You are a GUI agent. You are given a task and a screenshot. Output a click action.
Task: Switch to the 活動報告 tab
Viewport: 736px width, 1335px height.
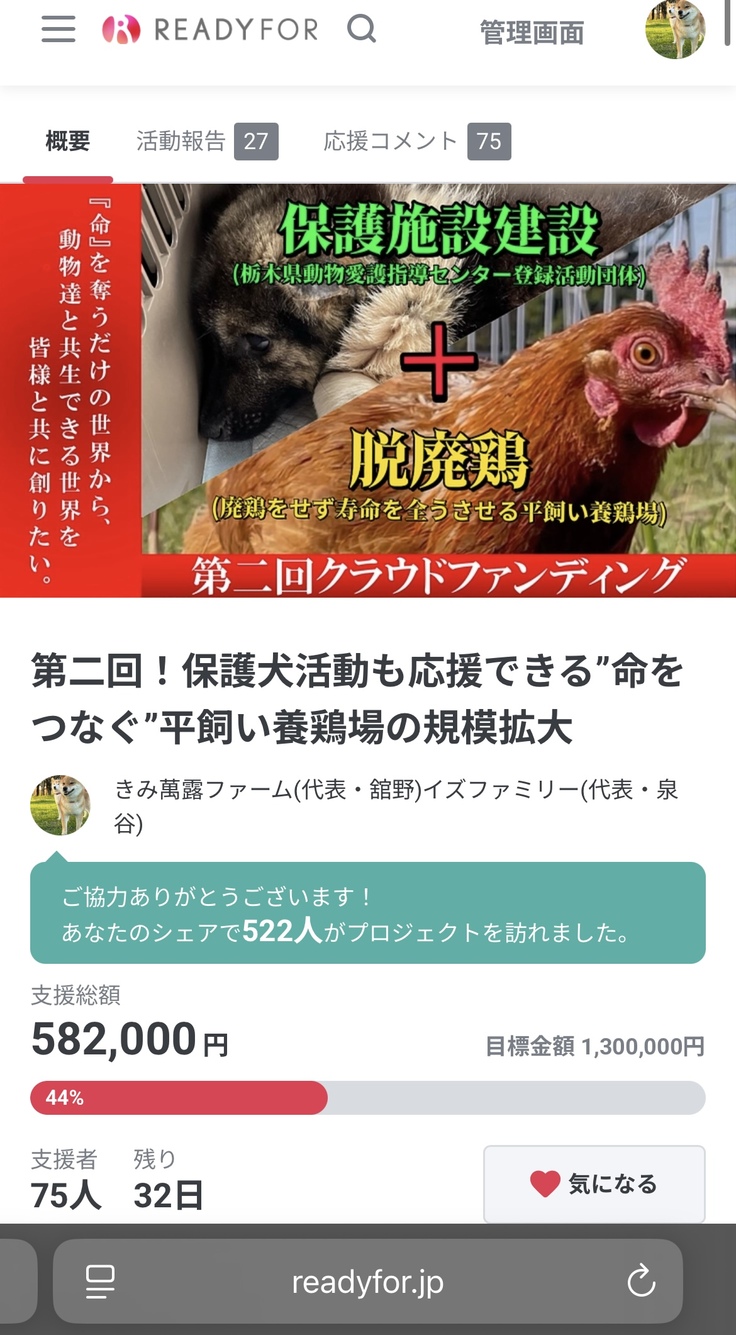206,141
